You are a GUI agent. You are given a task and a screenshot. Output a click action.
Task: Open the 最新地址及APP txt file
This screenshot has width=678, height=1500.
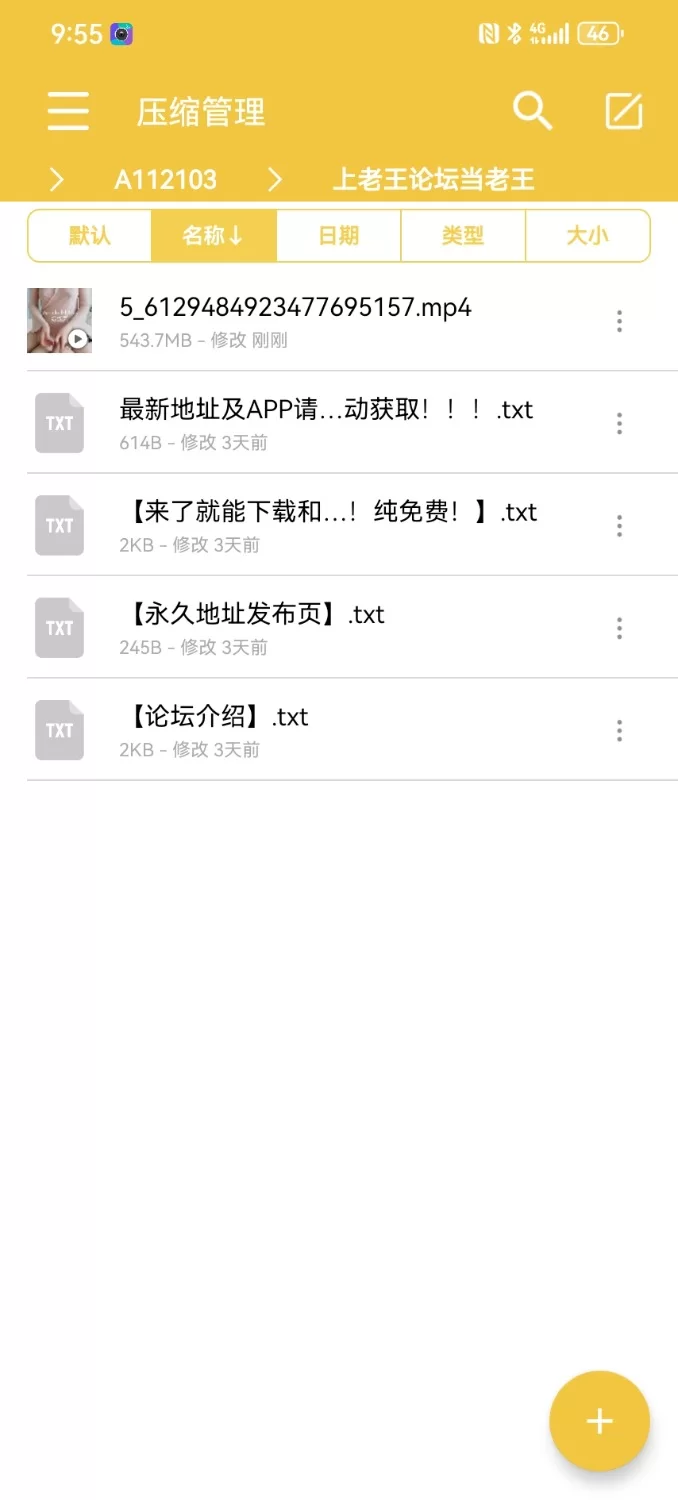[325, 422]
